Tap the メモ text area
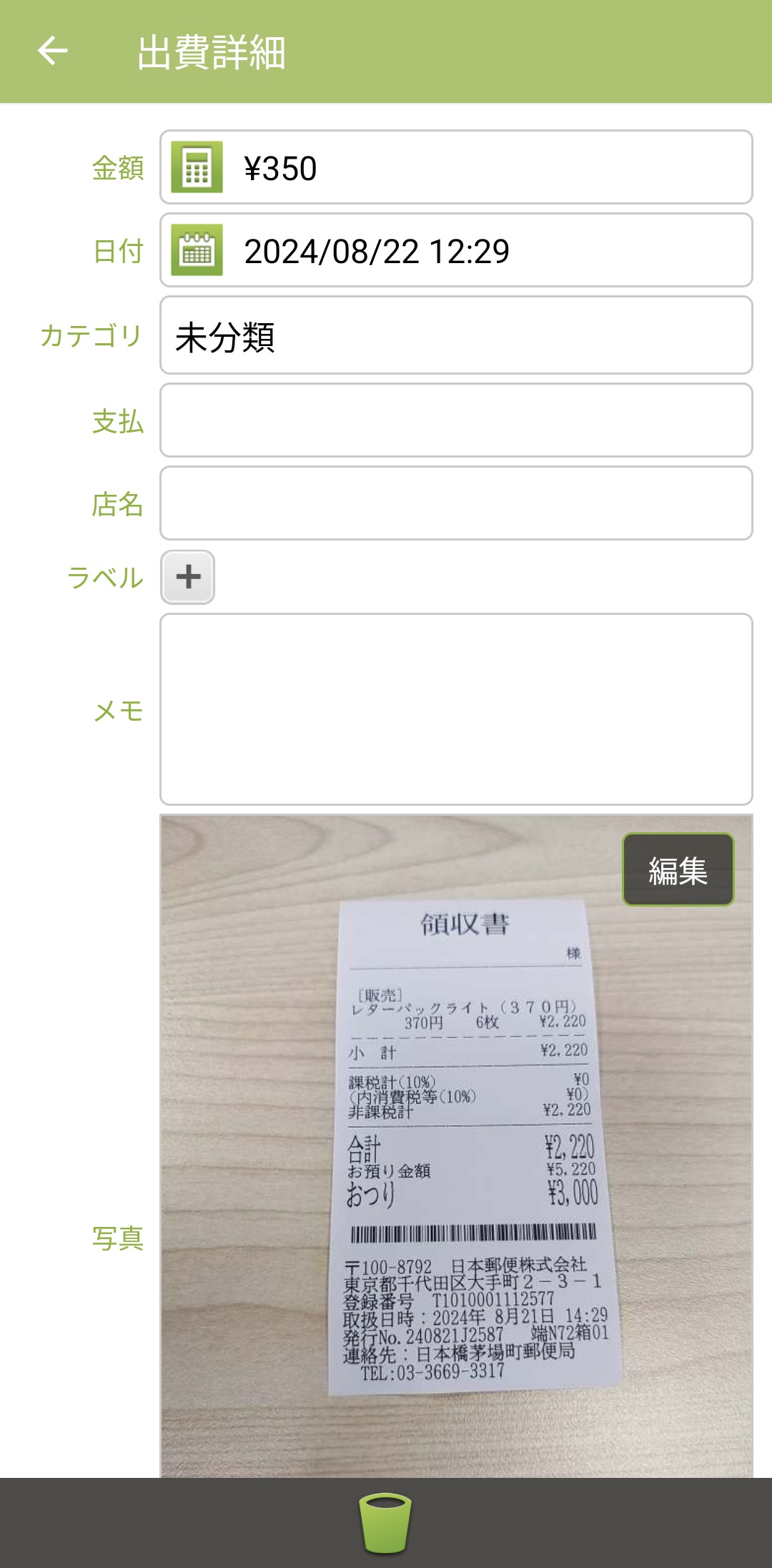 (x=456, y=709)
